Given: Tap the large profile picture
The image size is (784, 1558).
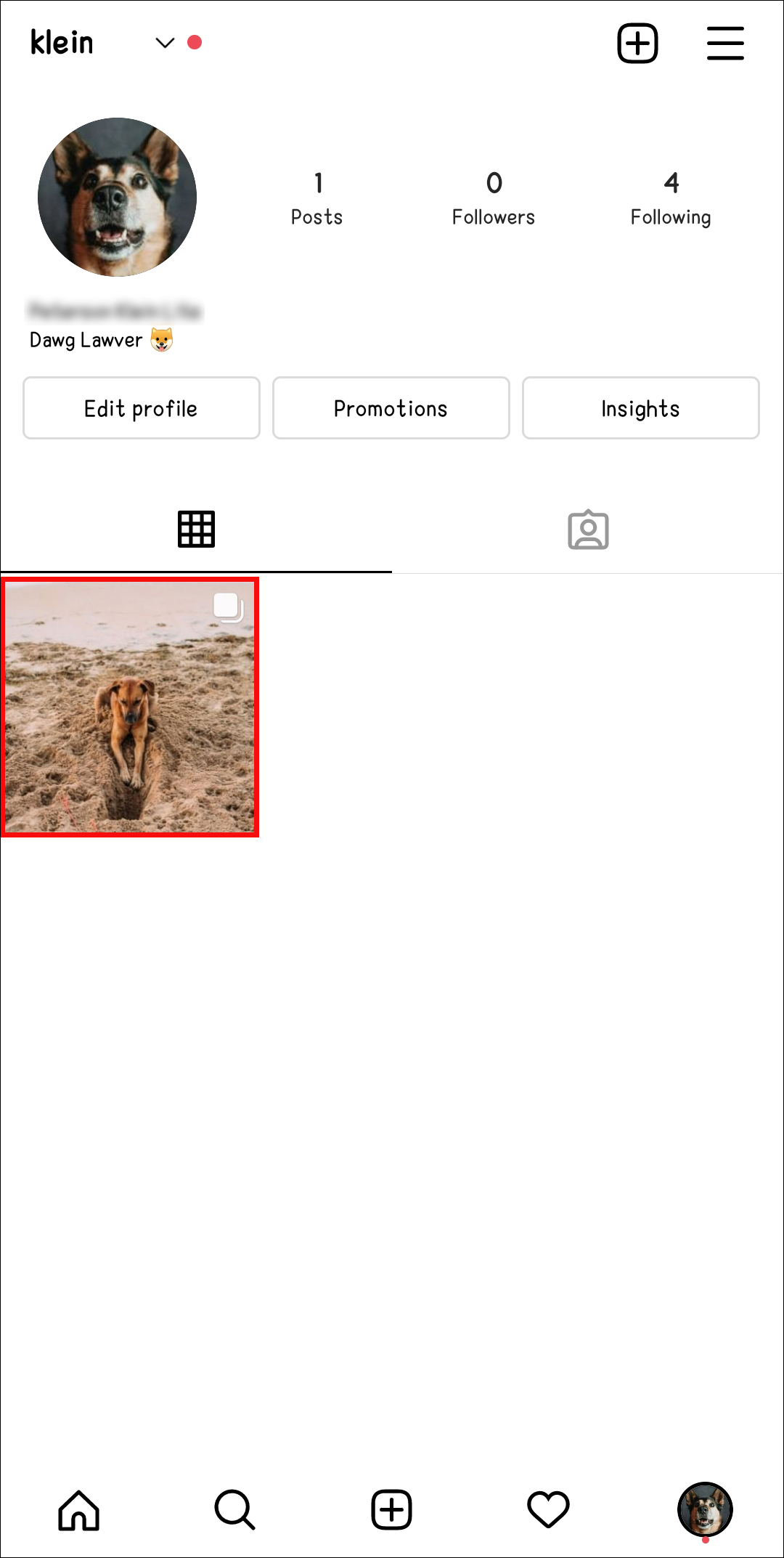Looking at the screenshot, I should point(118,197).
